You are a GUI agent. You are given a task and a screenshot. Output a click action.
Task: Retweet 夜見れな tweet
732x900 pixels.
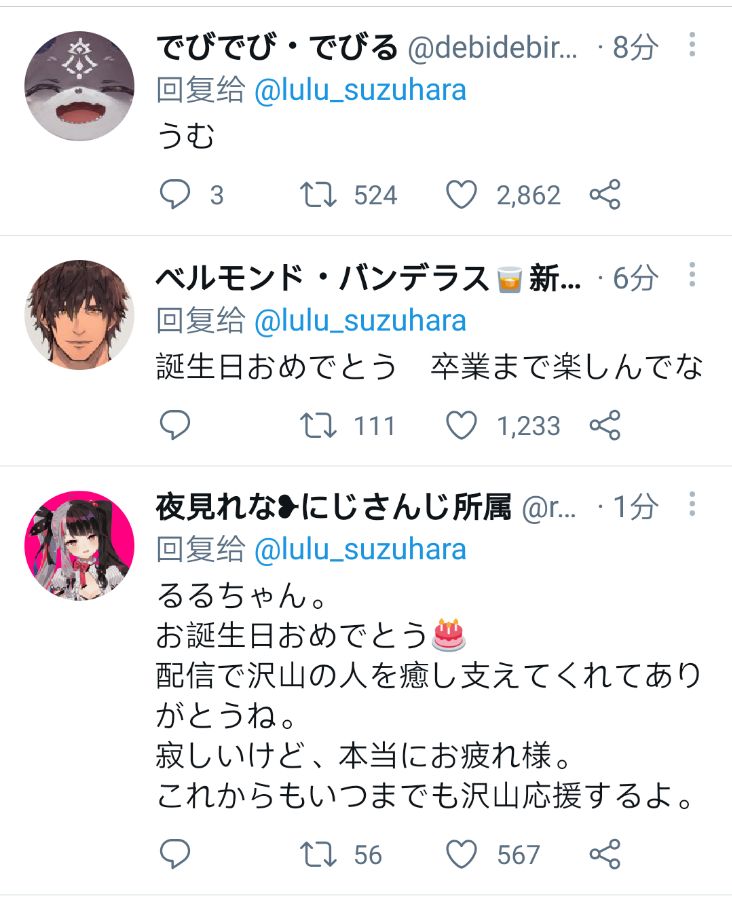(x=317, y=854)
